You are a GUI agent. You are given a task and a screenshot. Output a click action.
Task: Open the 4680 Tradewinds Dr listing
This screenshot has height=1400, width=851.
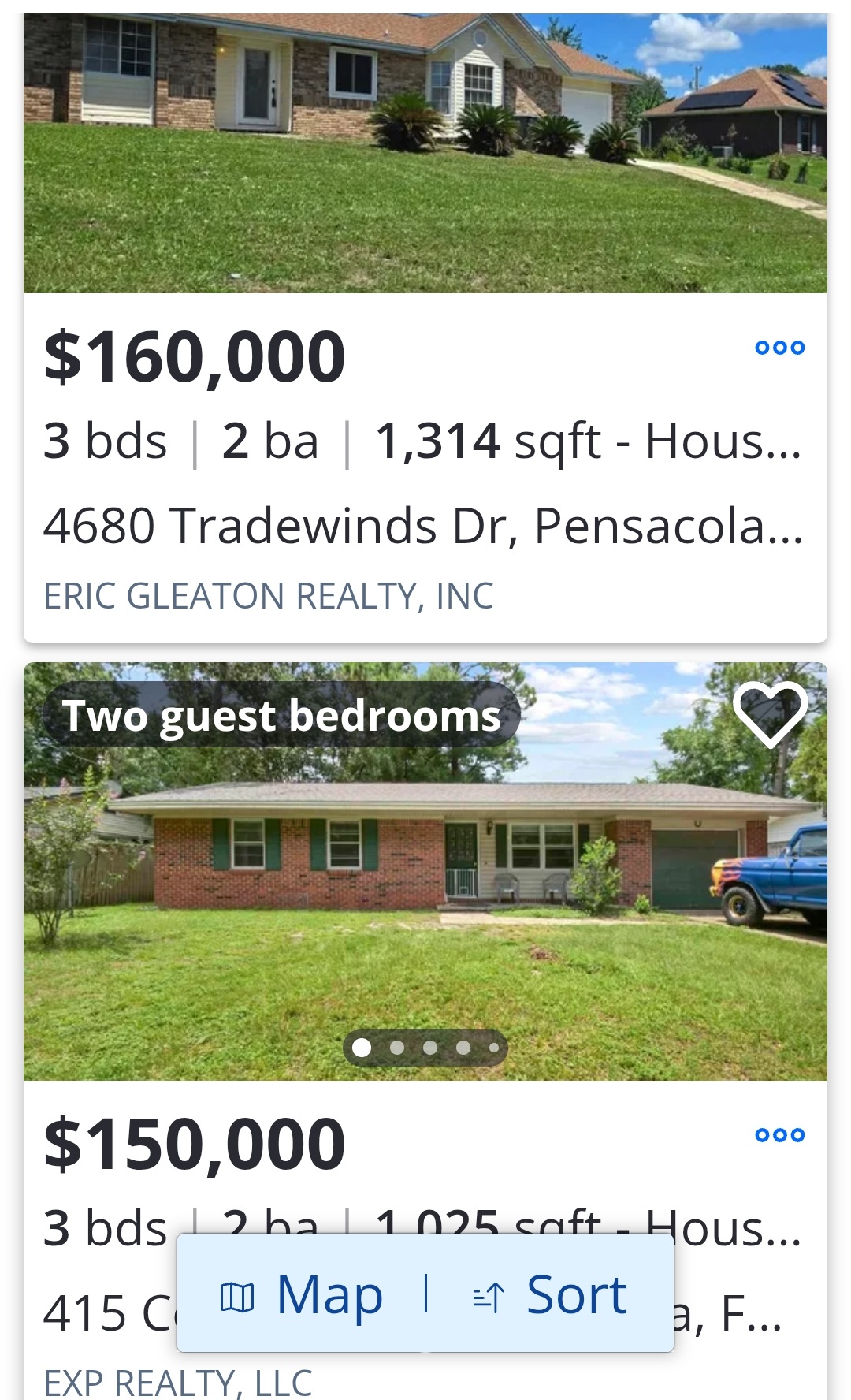[423, 525]
